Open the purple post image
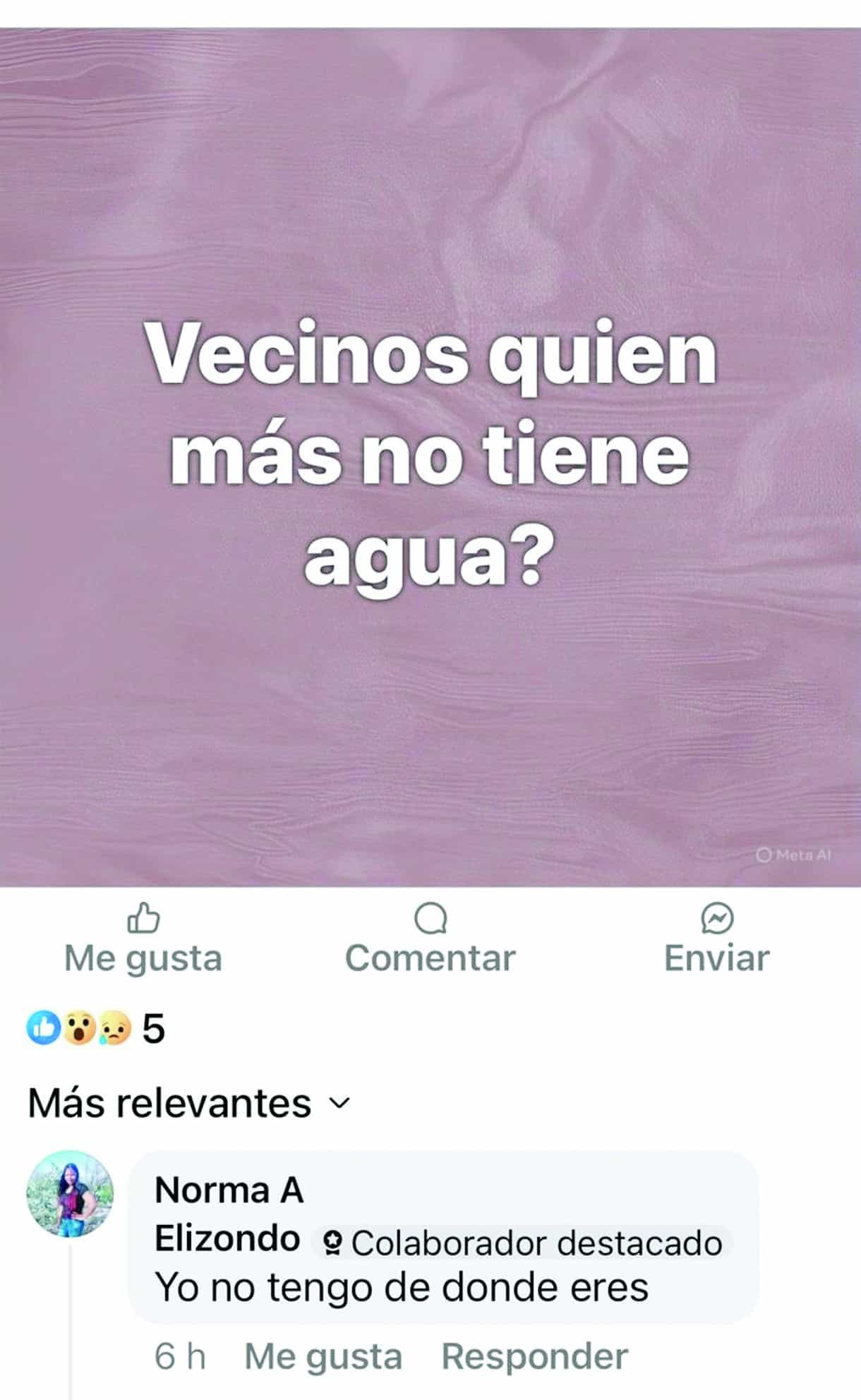The image size is (861, 1400). tap(430, 457)
